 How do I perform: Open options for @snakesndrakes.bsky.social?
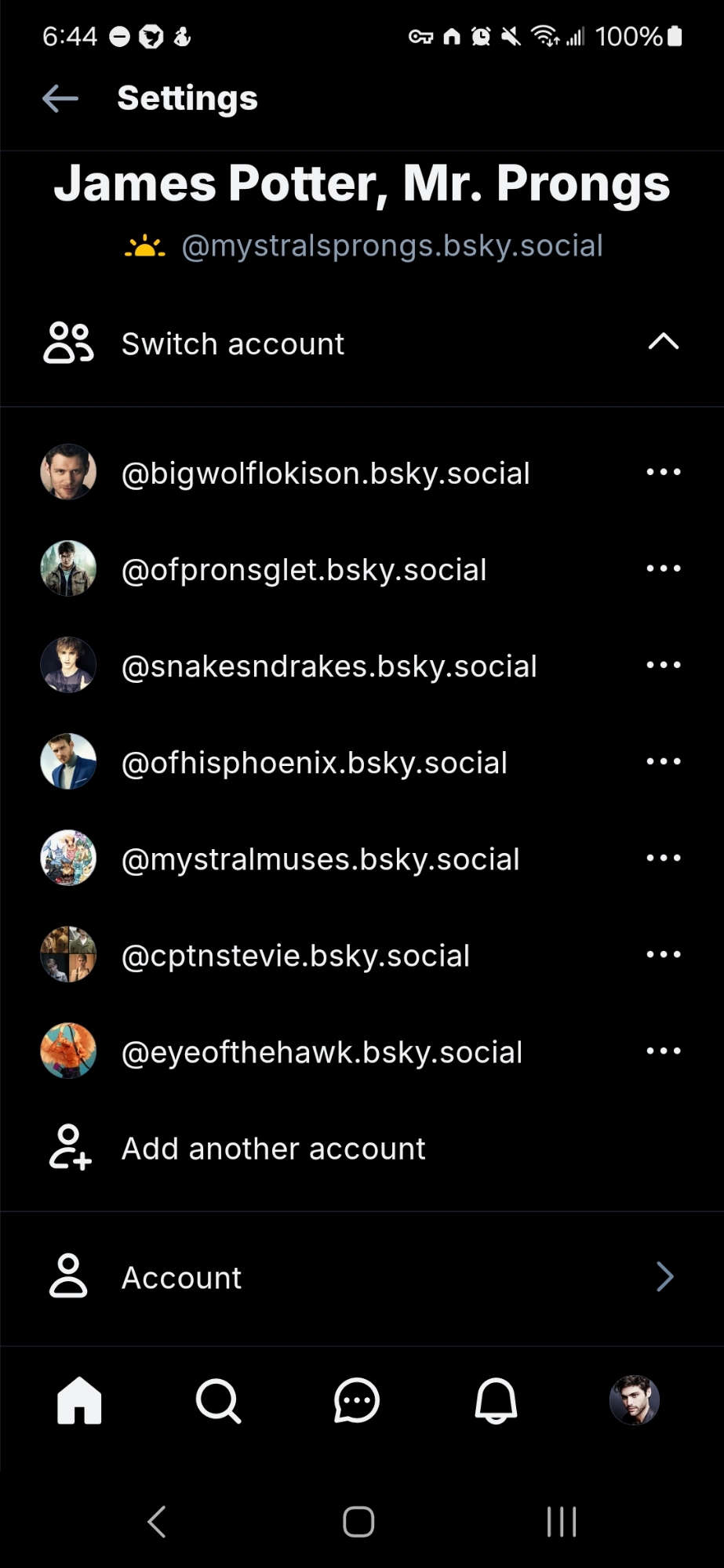[663, 665]
